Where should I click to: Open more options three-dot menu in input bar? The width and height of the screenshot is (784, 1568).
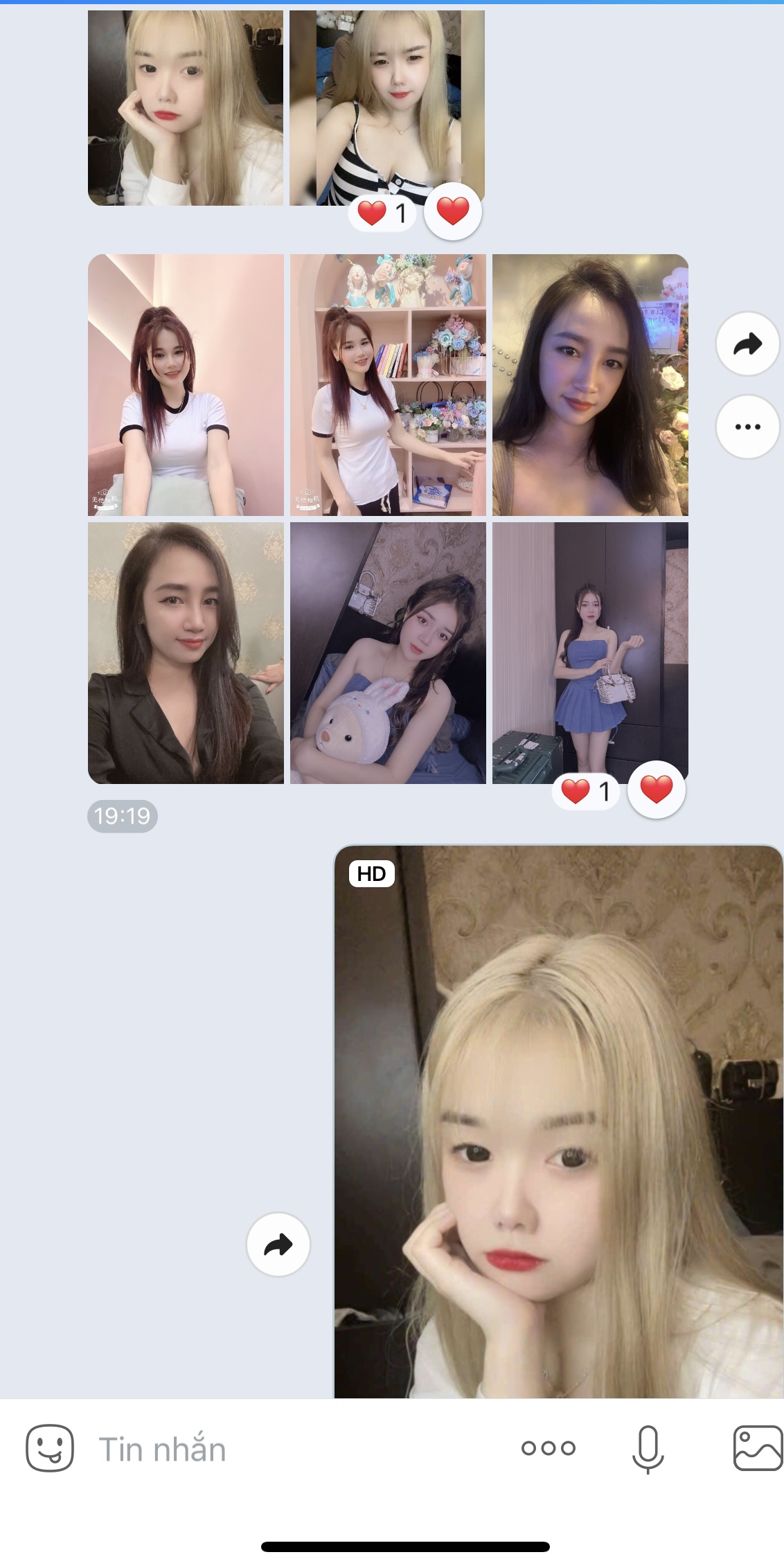point(549,1448)
